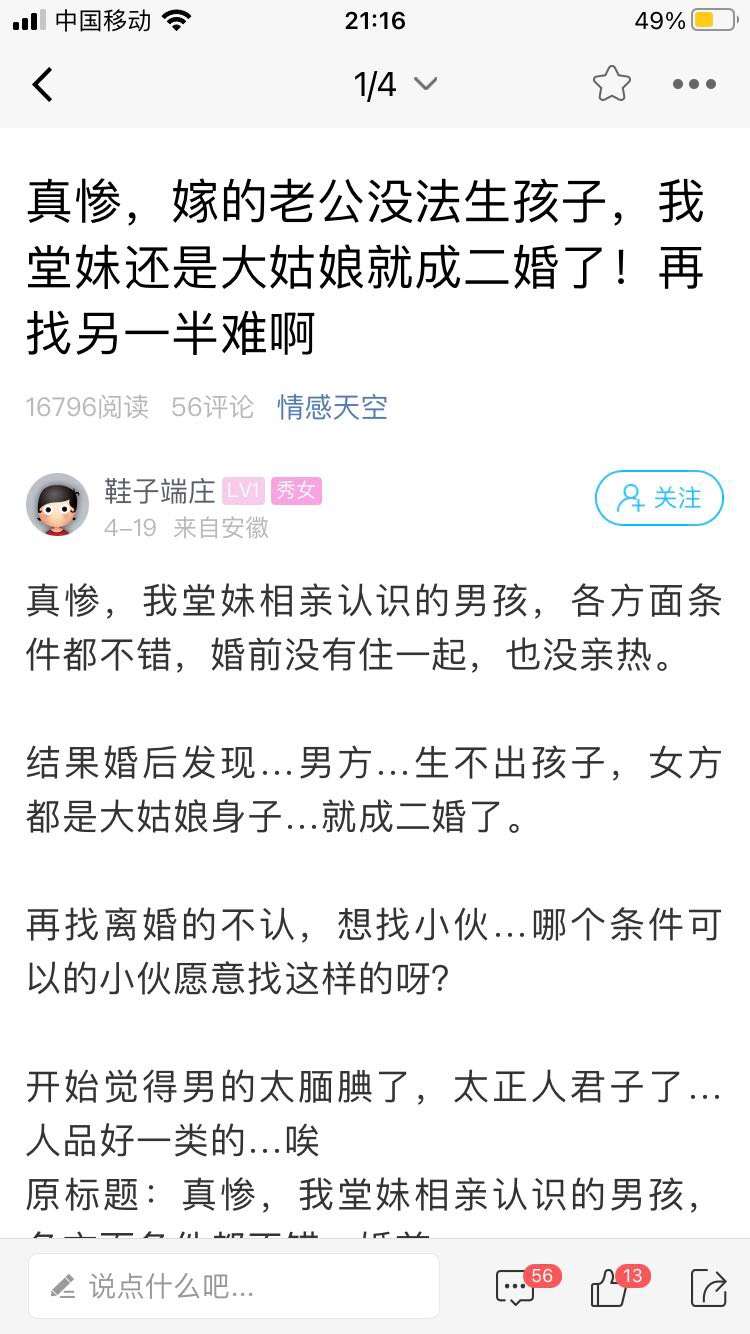The width and height of the screenshot is (750, 1334).
Task: View the avatar of 鞋子端庄
Action: [57, 504]
